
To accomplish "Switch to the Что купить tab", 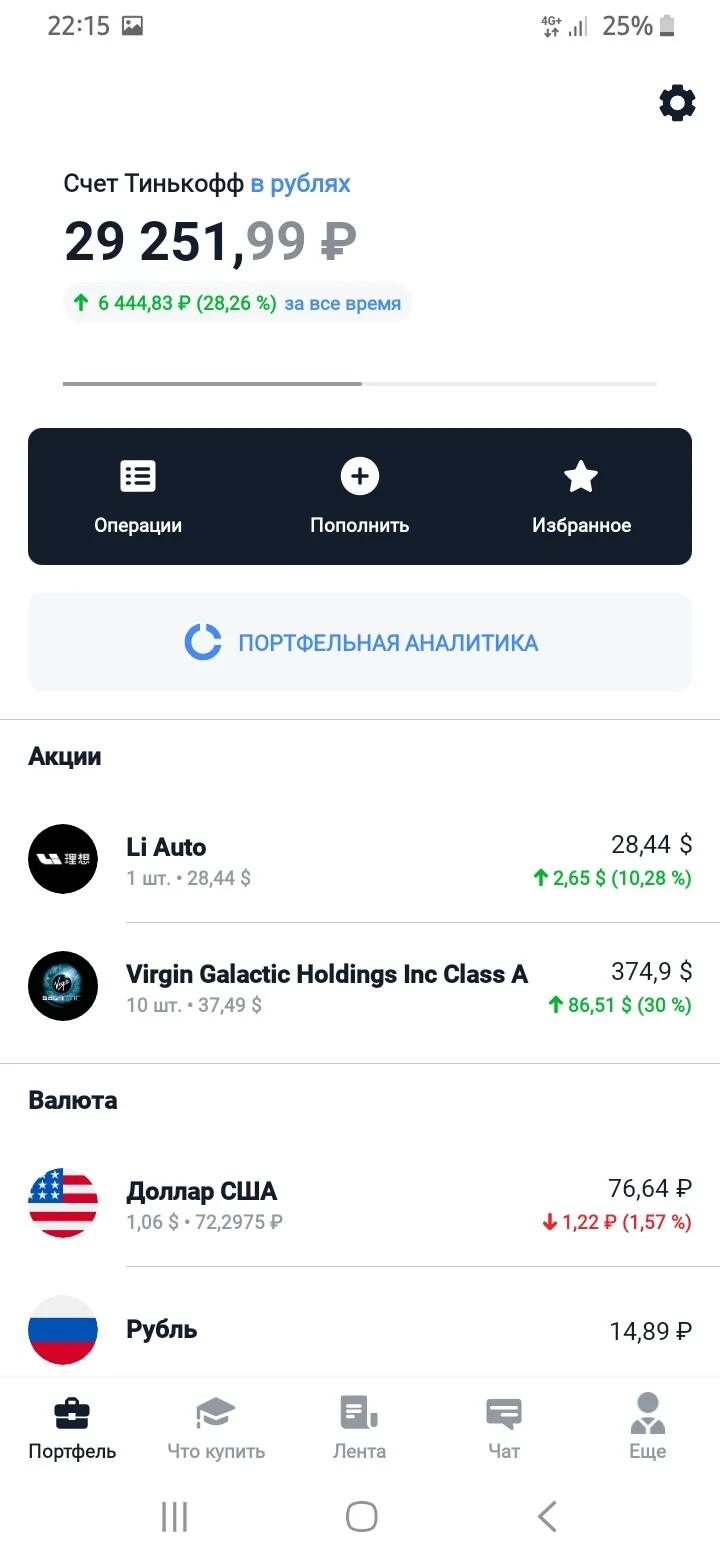I will (216, 1429).
